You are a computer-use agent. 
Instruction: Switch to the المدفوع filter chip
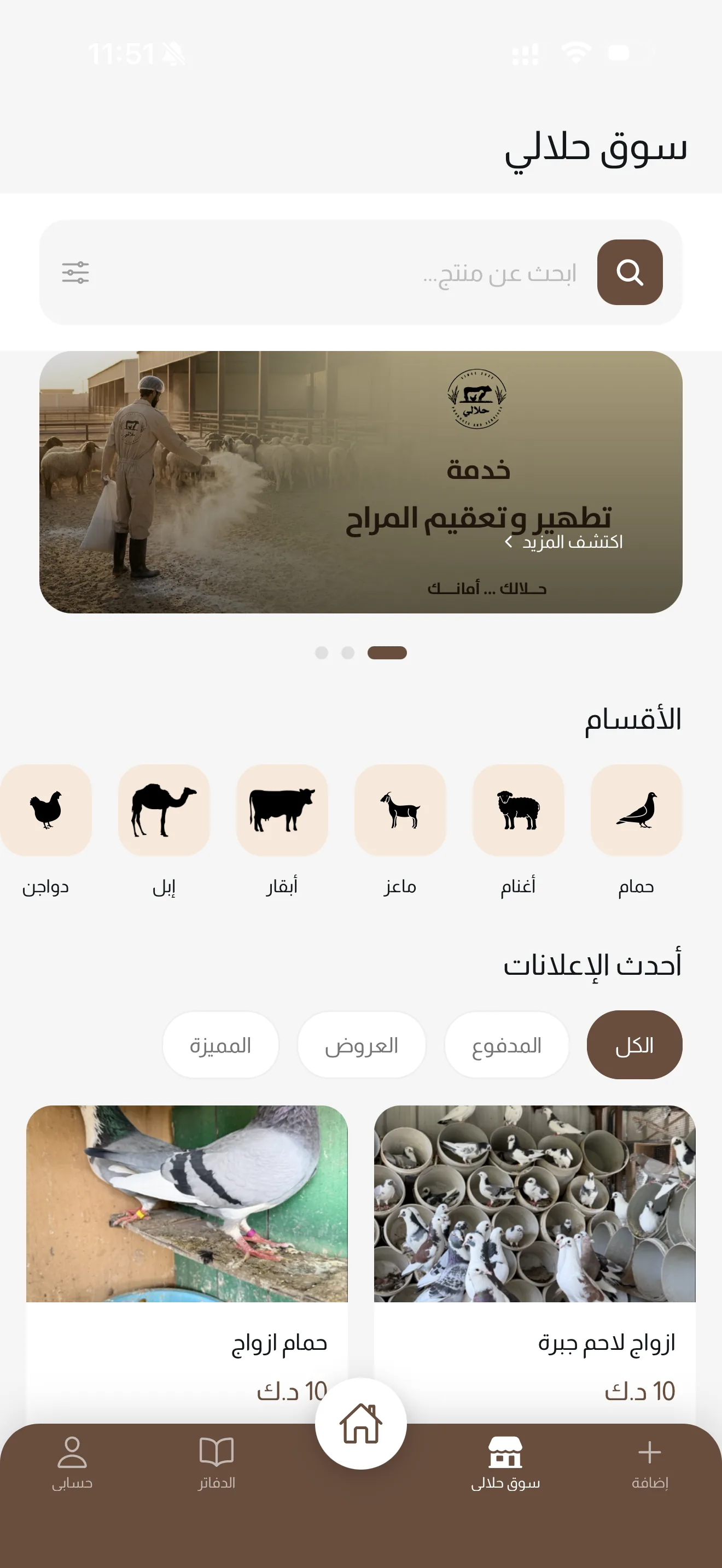click(x=506, y=1045)
